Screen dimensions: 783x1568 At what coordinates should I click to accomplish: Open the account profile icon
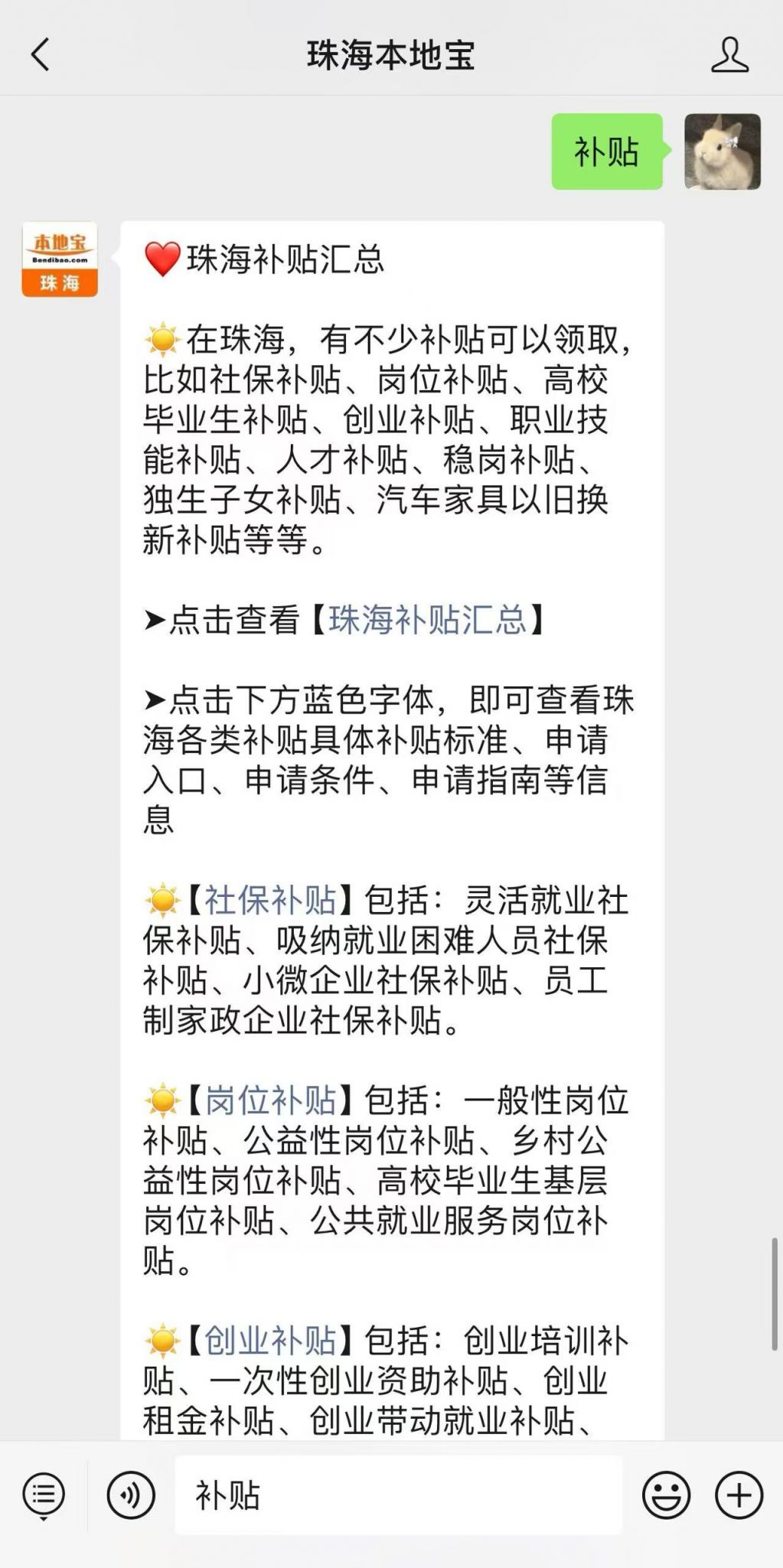pyautogui.click(x=729, y=55)
